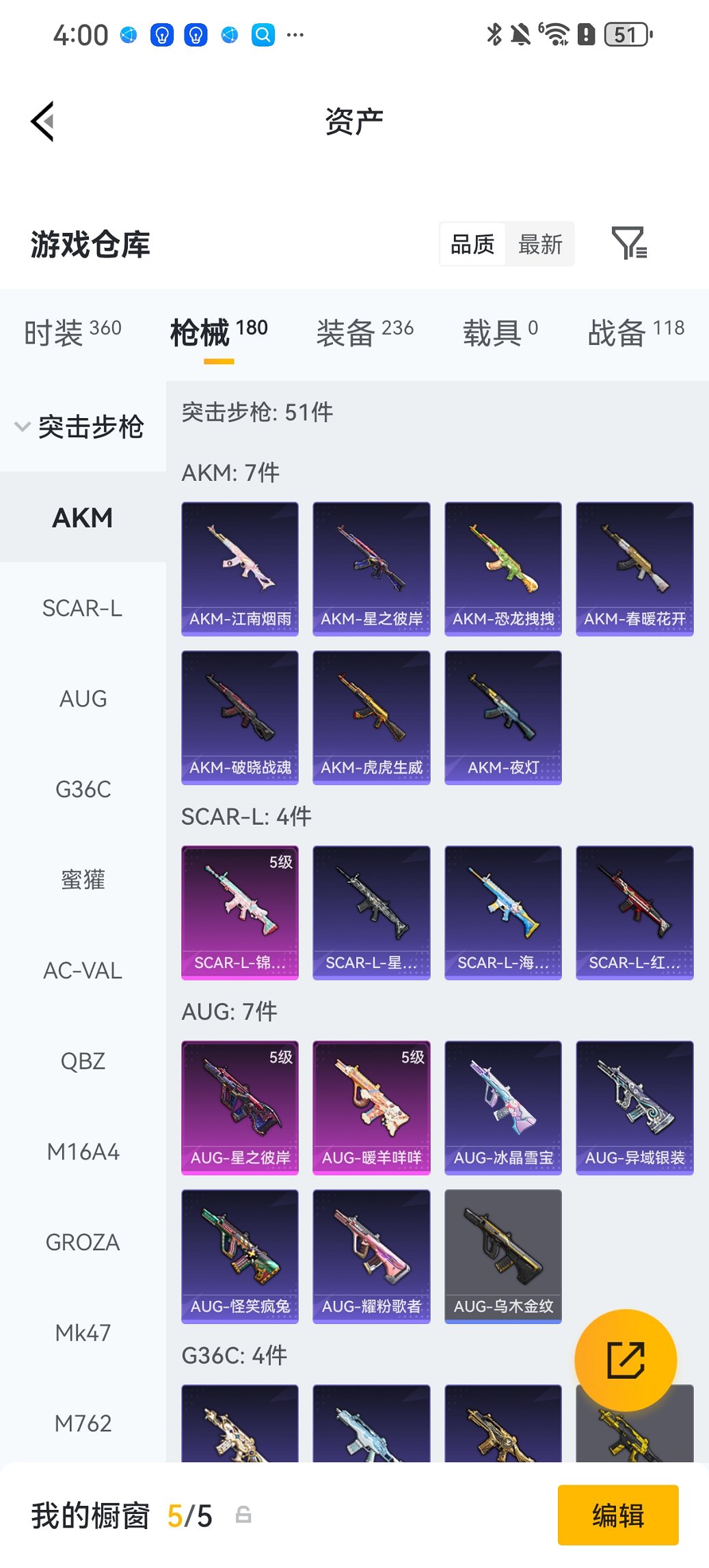Switch to the 时装 tab

coord(72,332)
